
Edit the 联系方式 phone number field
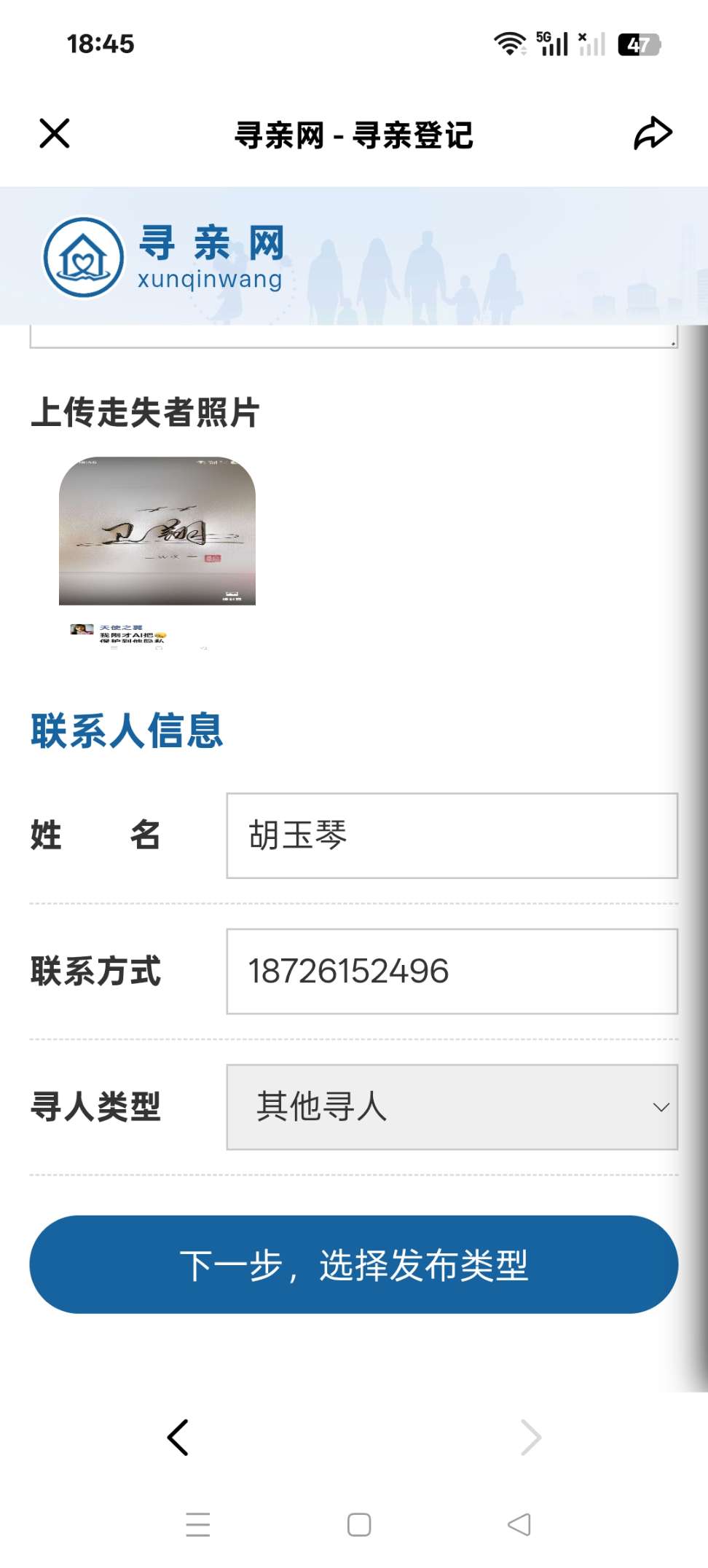click(452, 971)
